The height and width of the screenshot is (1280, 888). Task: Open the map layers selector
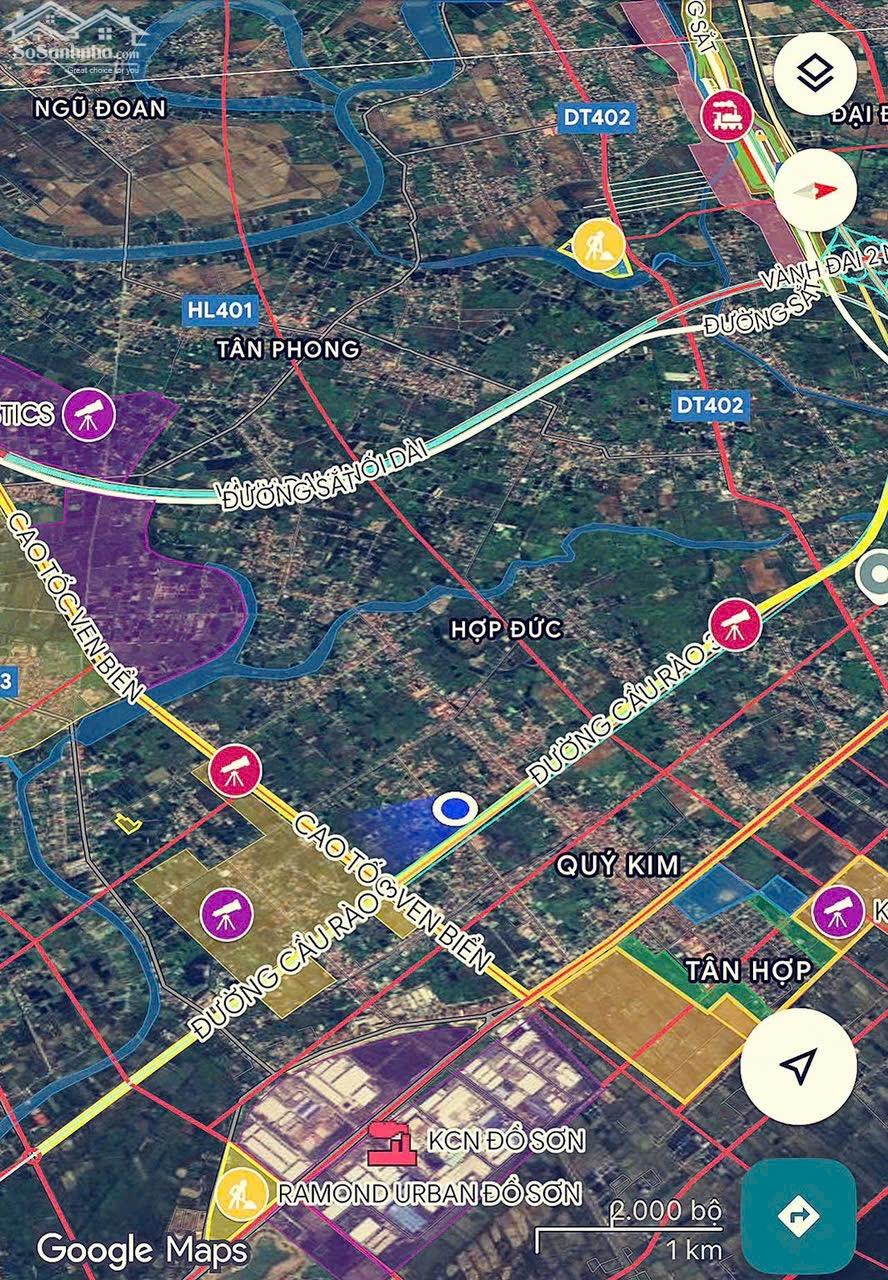815,73
